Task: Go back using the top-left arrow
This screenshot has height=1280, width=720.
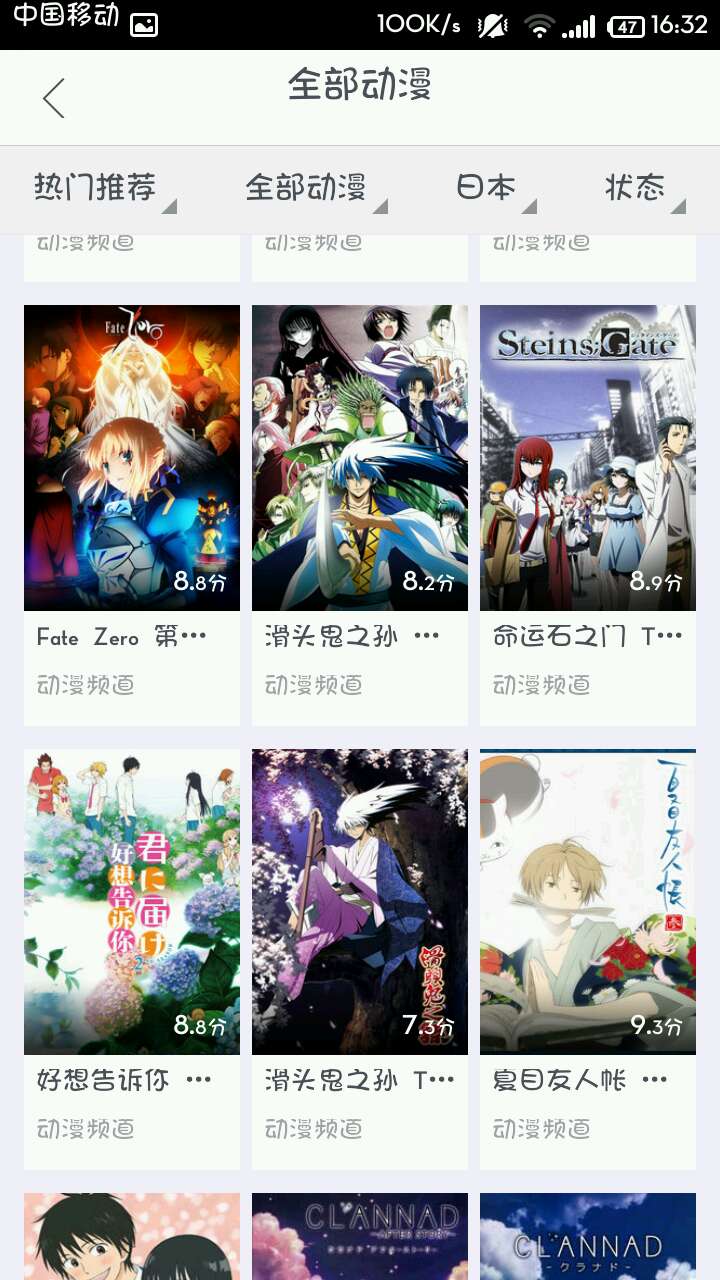Action: pos(54,98)
